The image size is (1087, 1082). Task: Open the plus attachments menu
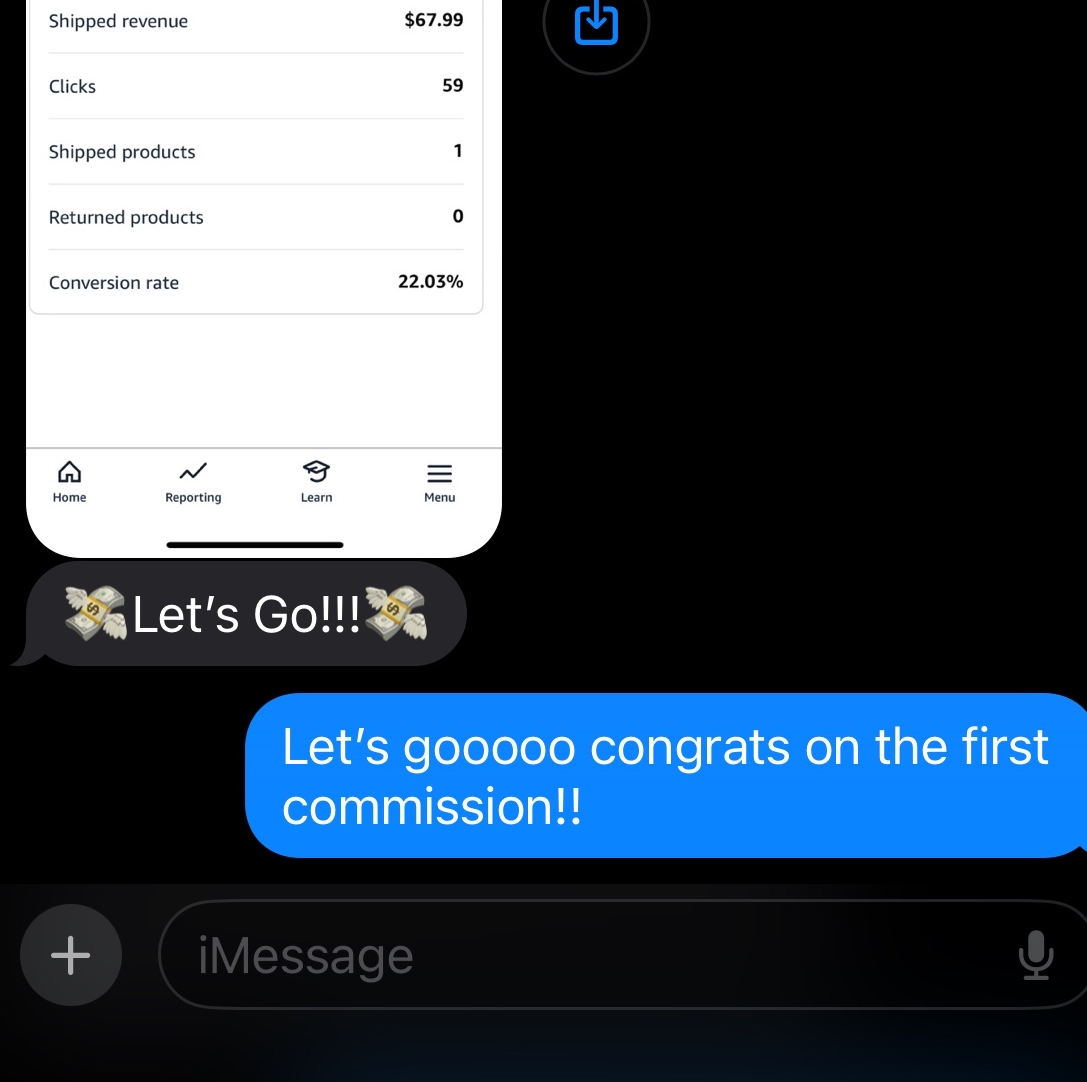71,955
